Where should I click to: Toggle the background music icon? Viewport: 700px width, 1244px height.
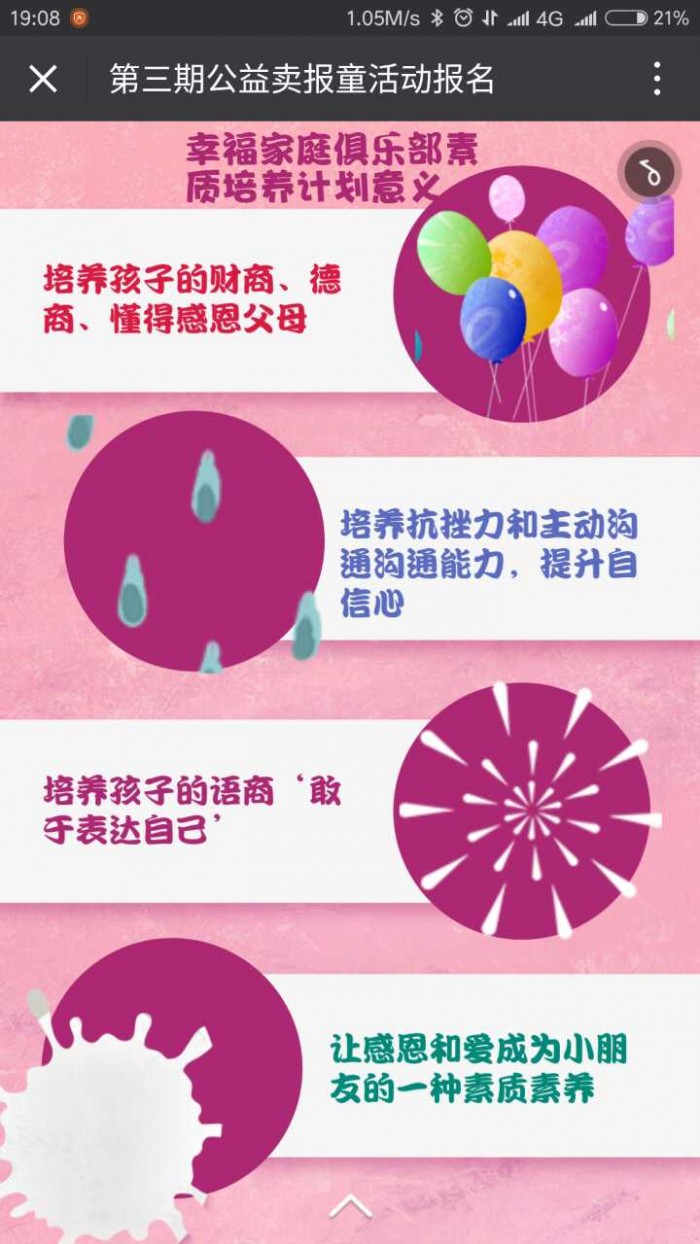(651, 174)
